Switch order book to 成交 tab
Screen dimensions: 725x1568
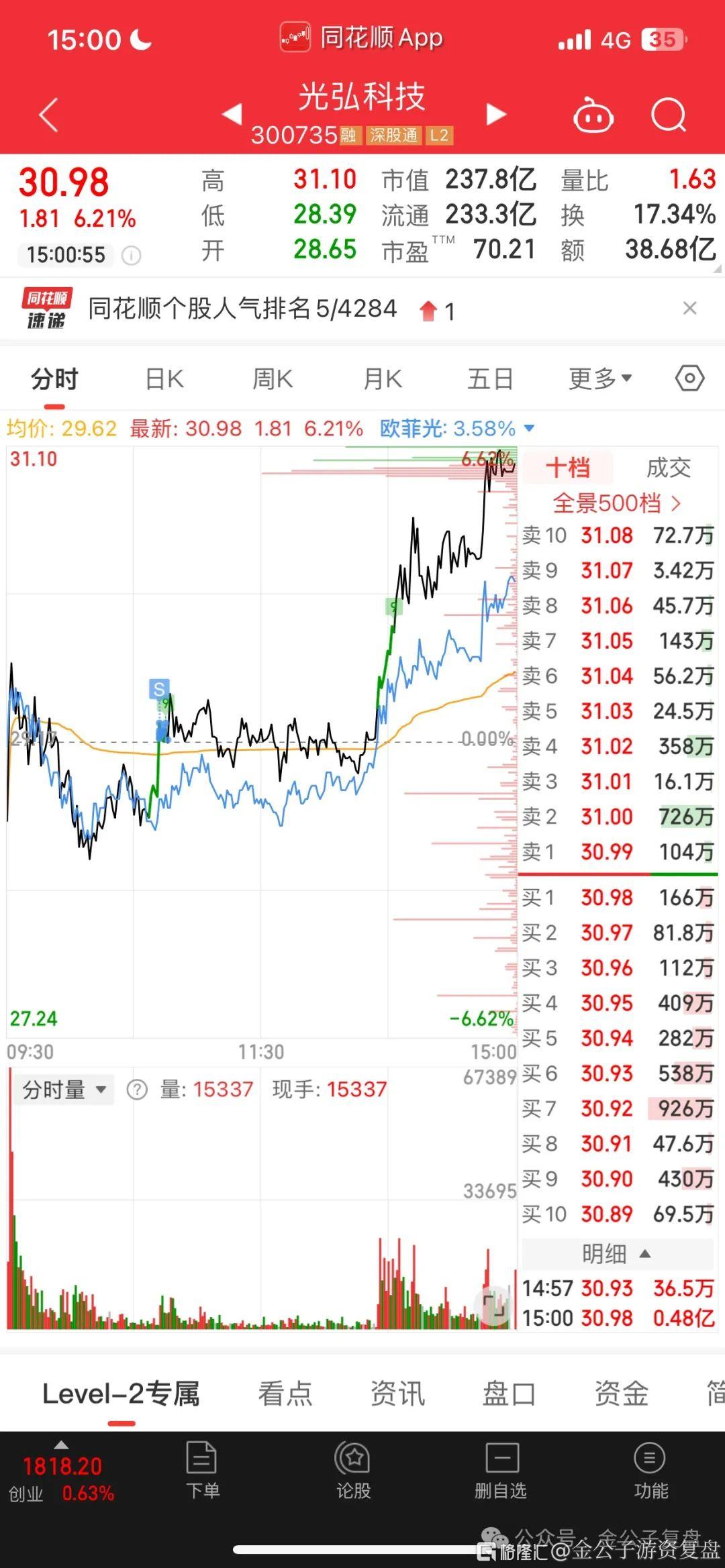669,468
